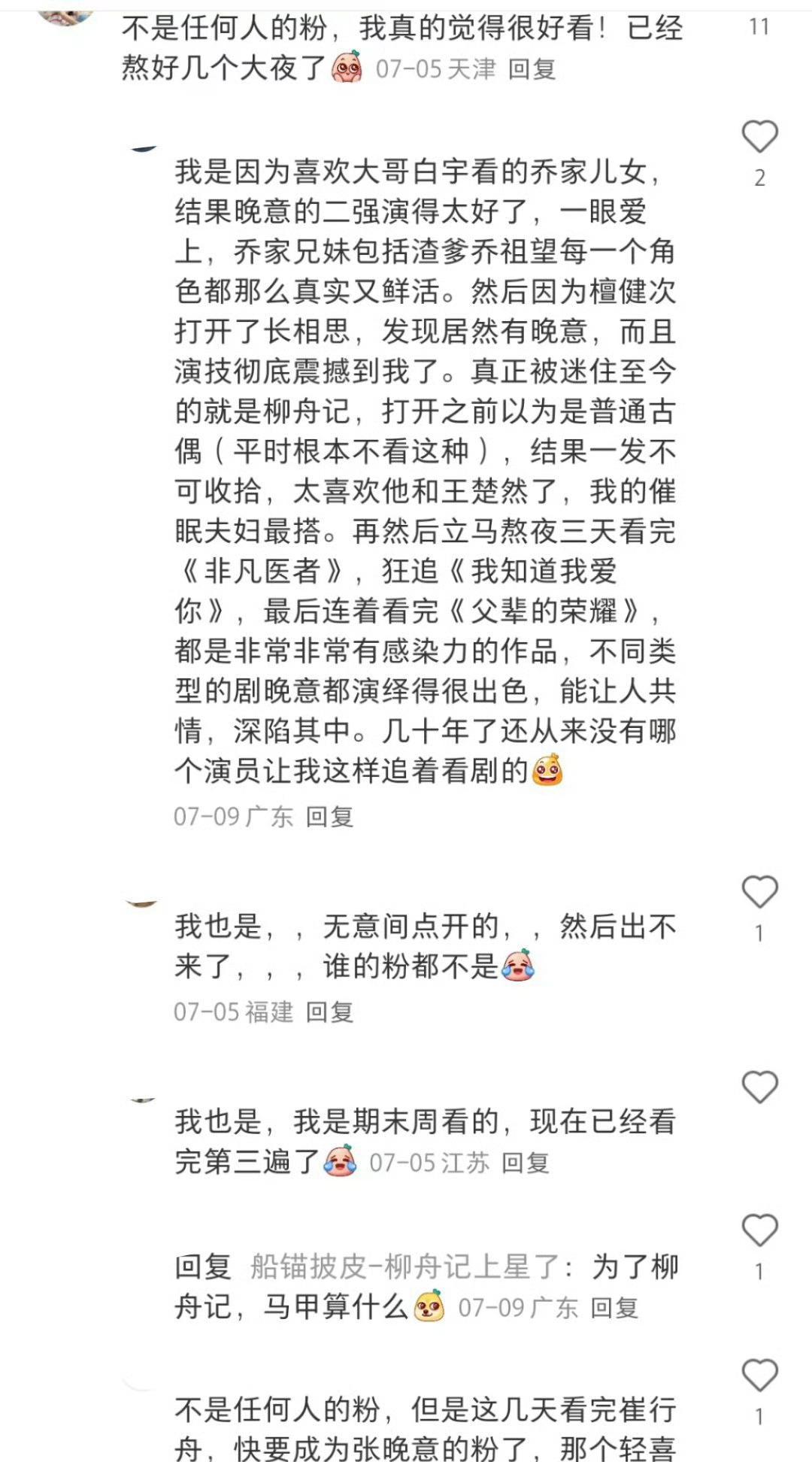
Task: Reply to the 07-05 福建 comment
Action: pyautogui.click(x=329, y=1012)
